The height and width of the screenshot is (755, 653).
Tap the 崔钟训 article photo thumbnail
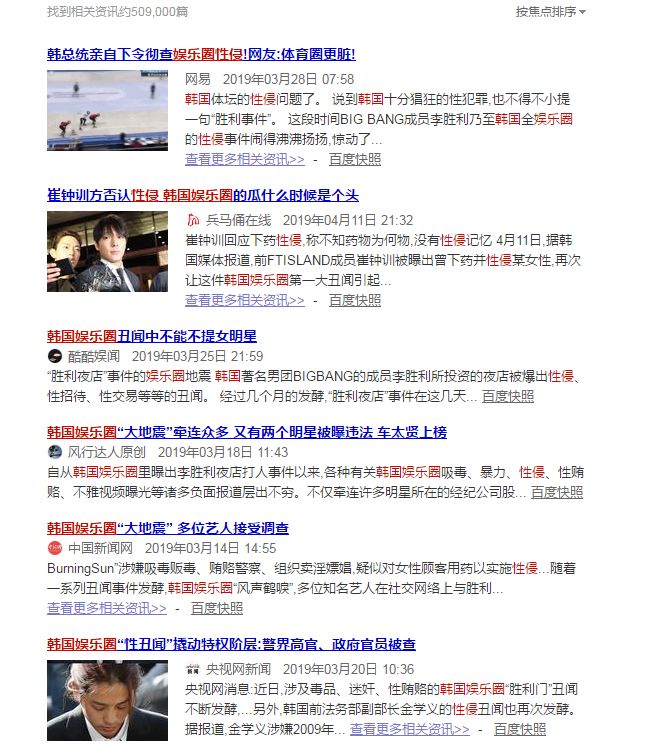tap(107, 251)
